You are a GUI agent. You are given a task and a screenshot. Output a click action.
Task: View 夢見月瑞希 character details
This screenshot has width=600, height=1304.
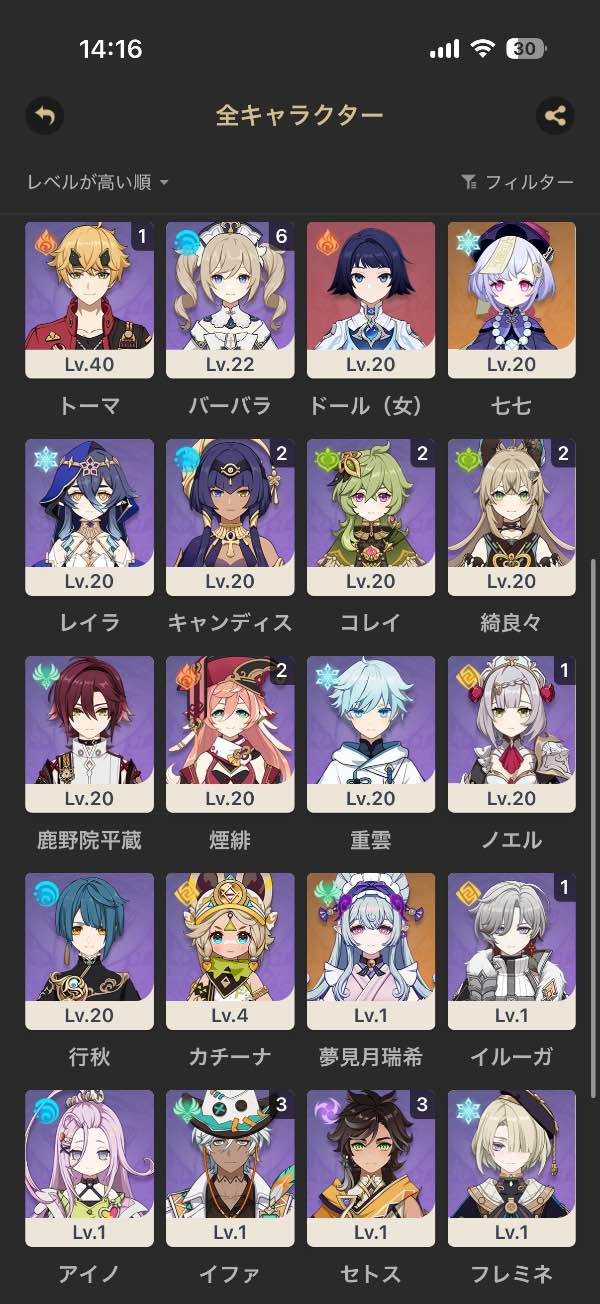pyautogui.click(x=371, y=951)
